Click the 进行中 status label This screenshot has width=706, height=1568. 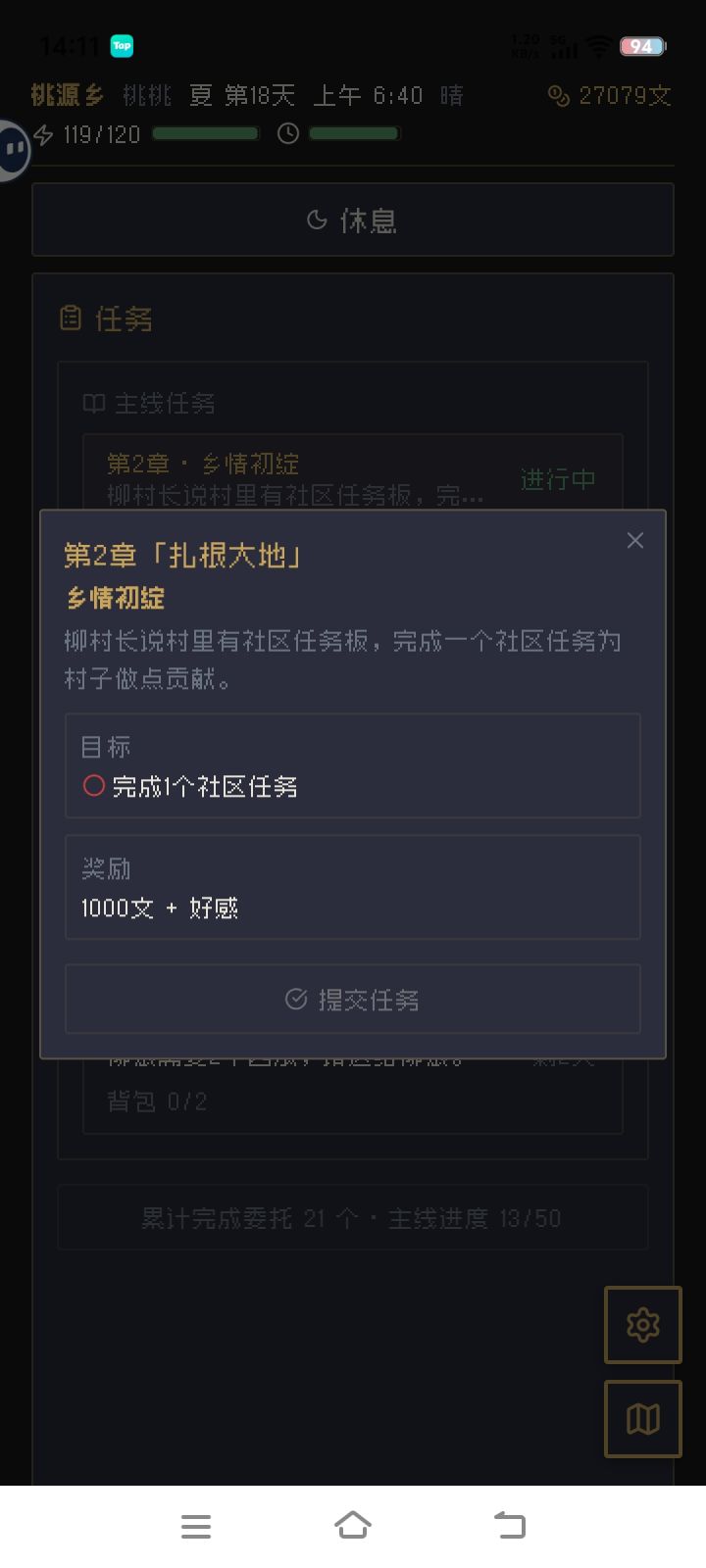pyautogui.click(x=557, y=479)
